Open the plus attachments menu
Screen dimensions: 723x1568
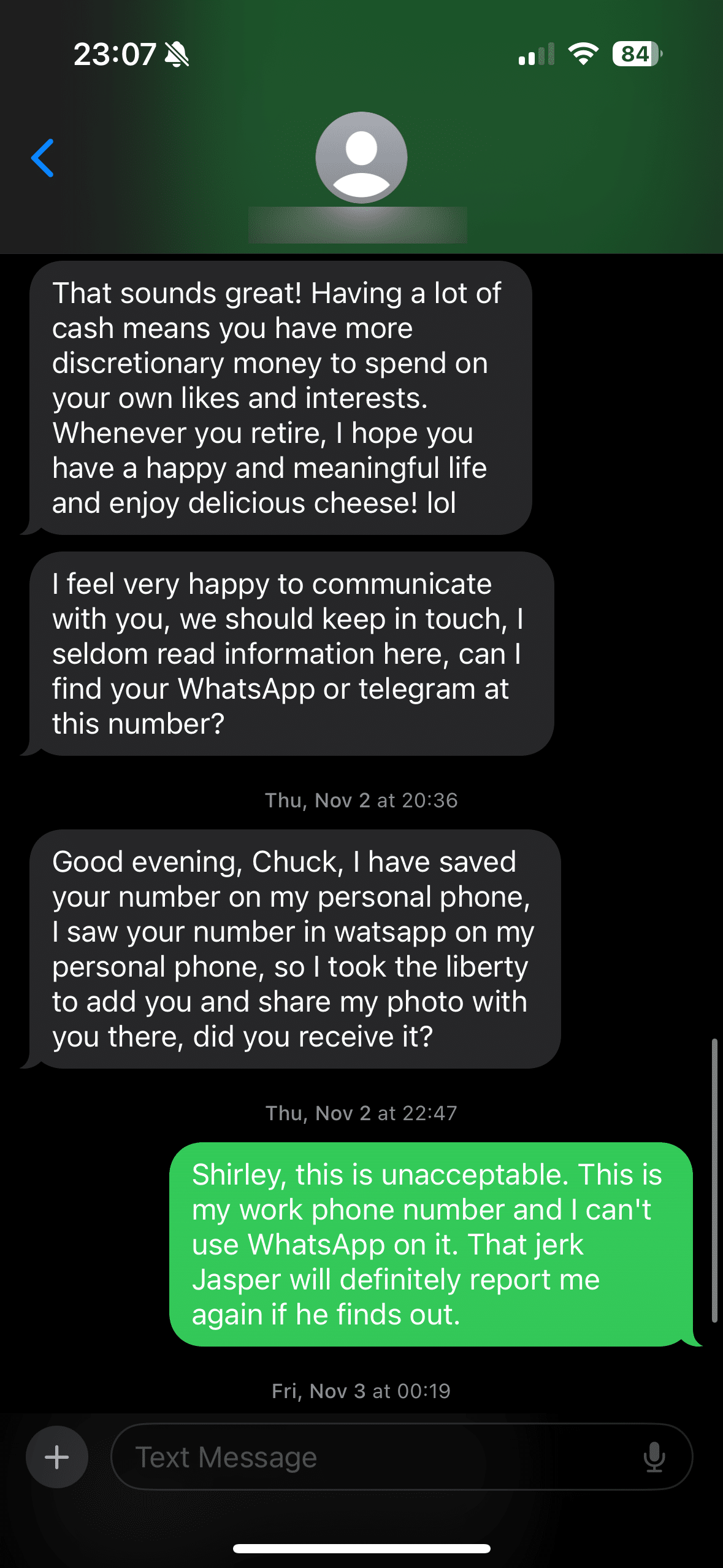point(57,1456)
